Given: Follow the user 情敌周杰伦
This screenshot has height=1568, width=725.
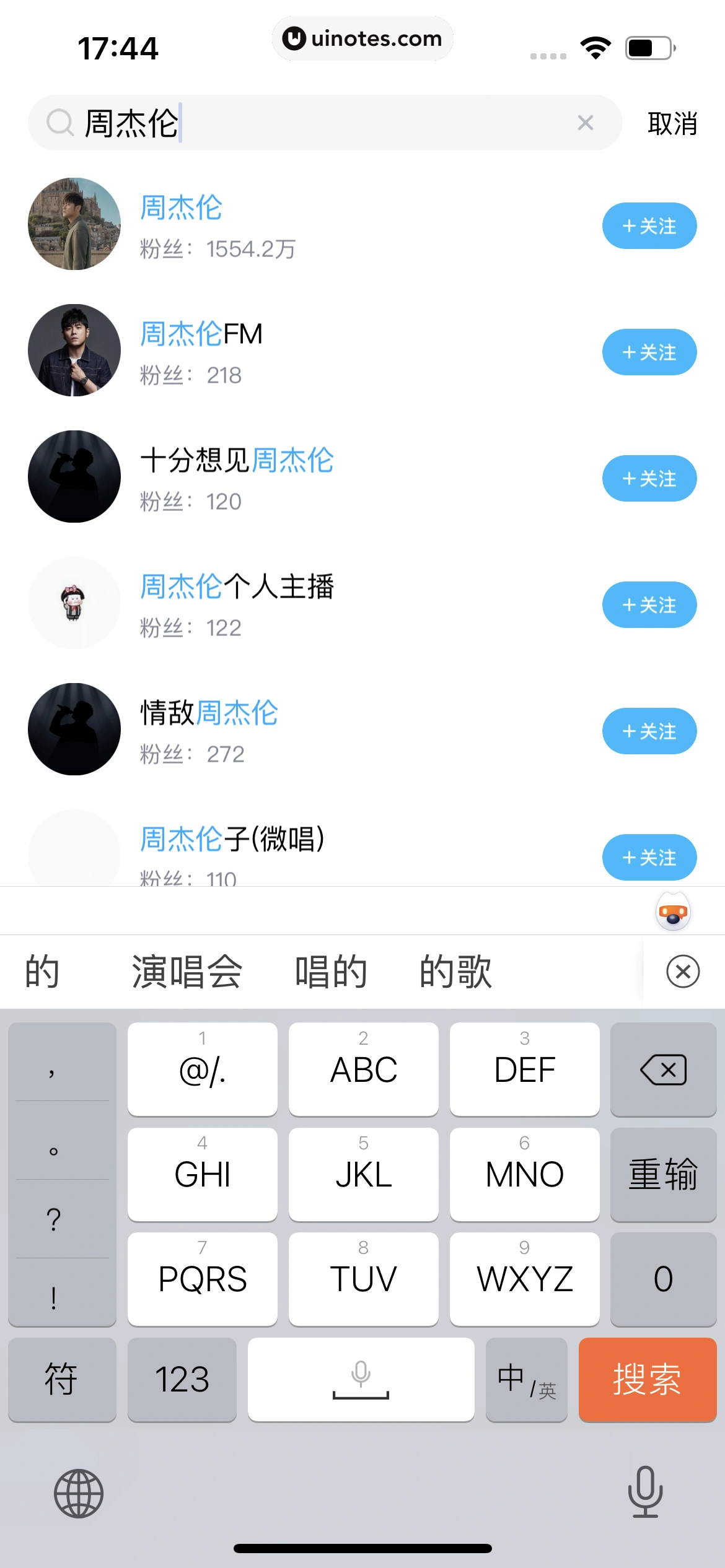Looking at the screenshot, I should [x=649, y=731].
